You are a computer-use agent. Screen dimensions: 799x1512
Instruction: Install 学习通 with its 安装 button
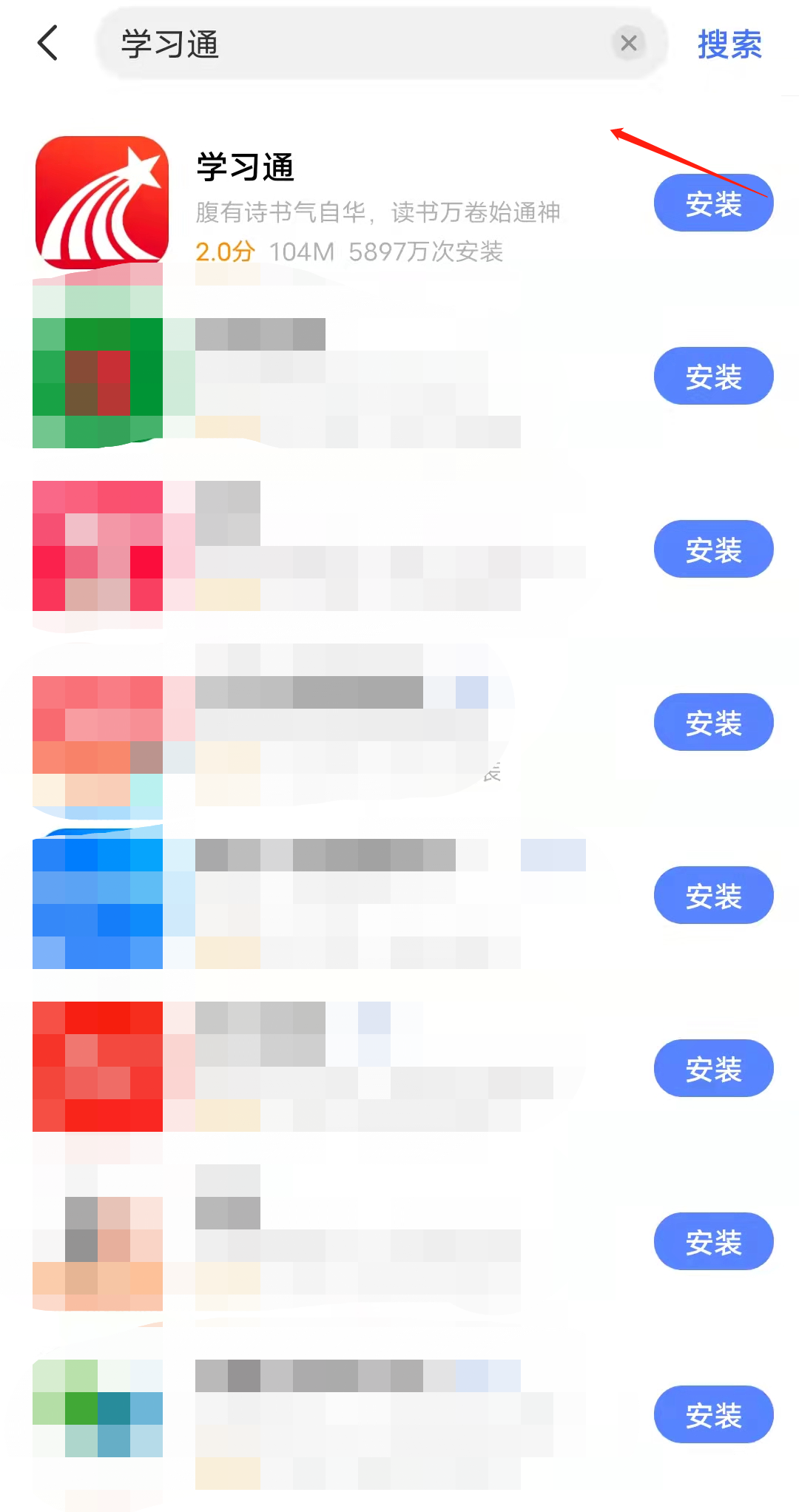[x=712, y=203]
